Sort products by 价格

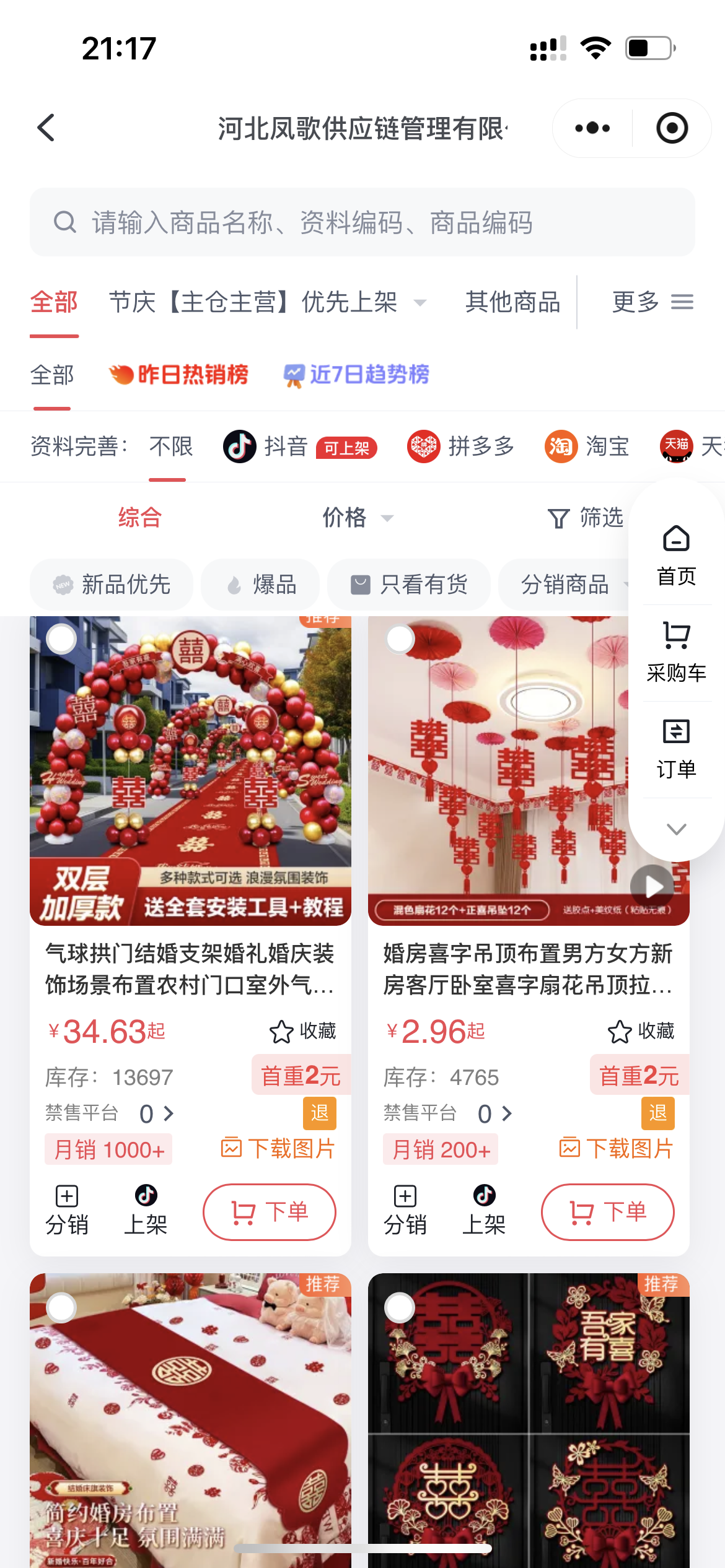tap(357, 518)
